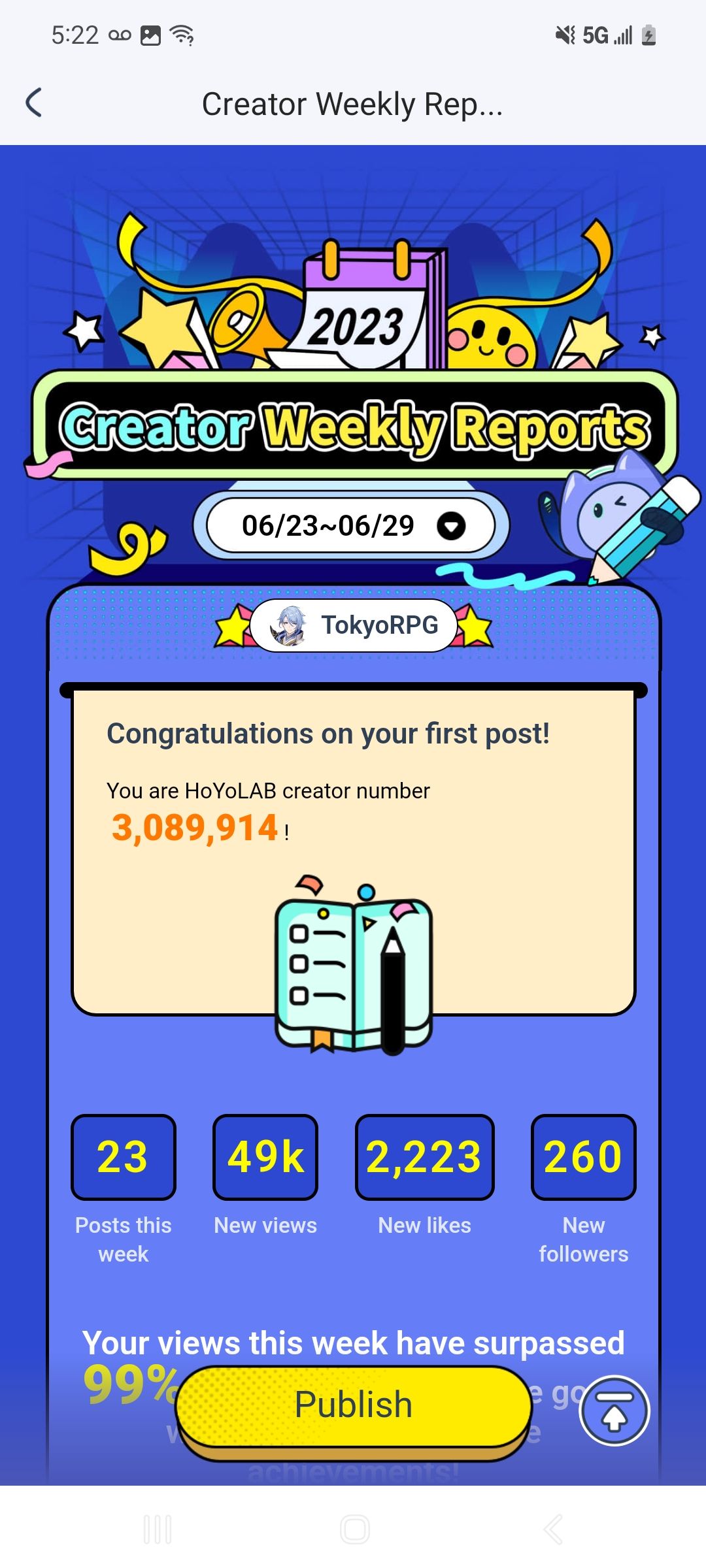Open the TokyoRPG profile chip

[354, 625]
